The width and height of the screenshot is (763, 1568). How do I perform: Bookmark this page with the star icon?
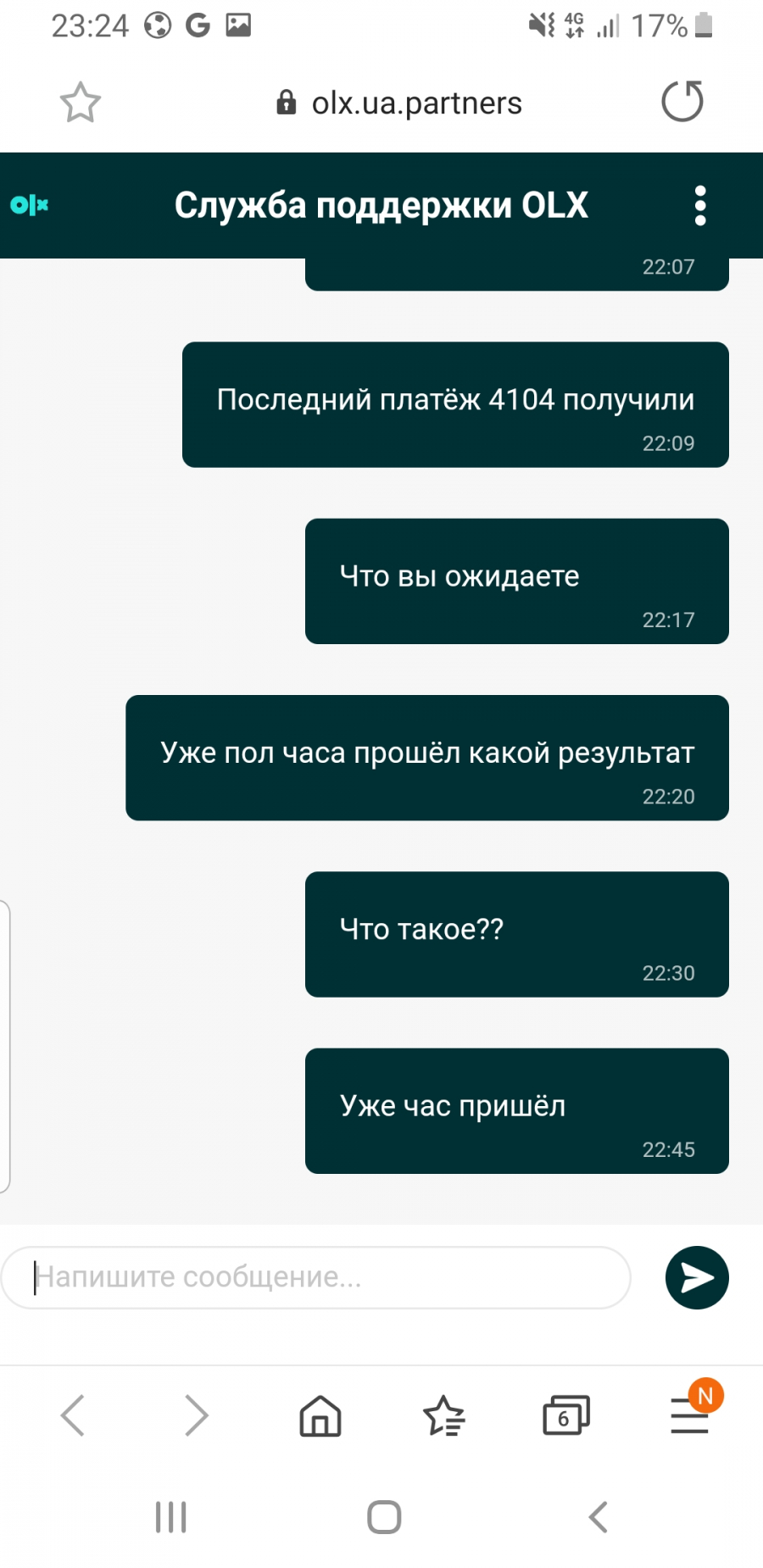(x=81, y=103)
